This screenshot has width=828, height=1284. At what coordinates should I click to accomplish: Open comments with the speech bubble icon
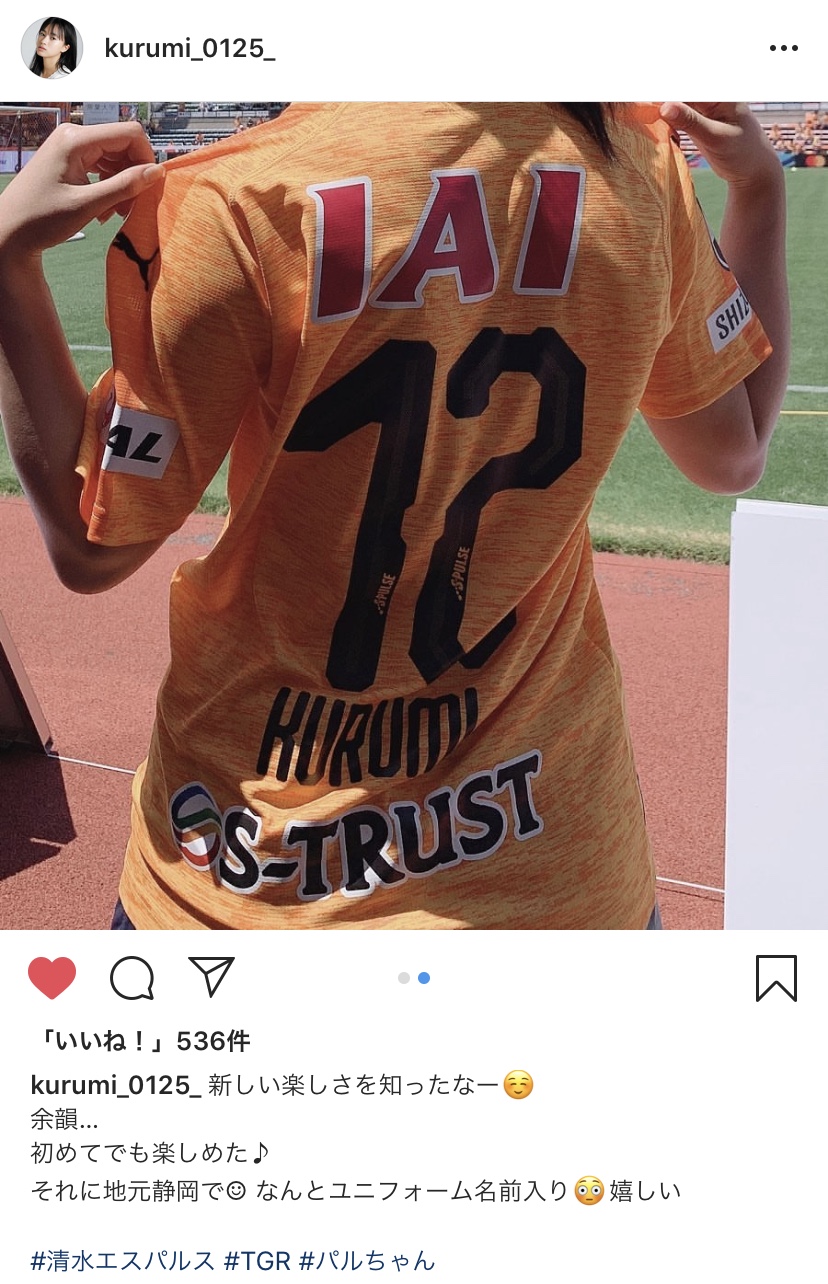pos(132,978)
